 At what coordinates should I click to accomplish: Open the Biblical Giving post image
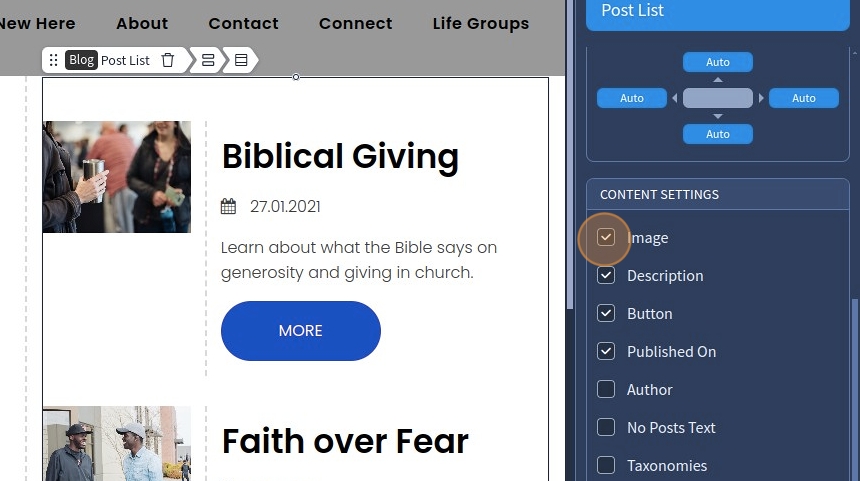(x=116, y=177)
